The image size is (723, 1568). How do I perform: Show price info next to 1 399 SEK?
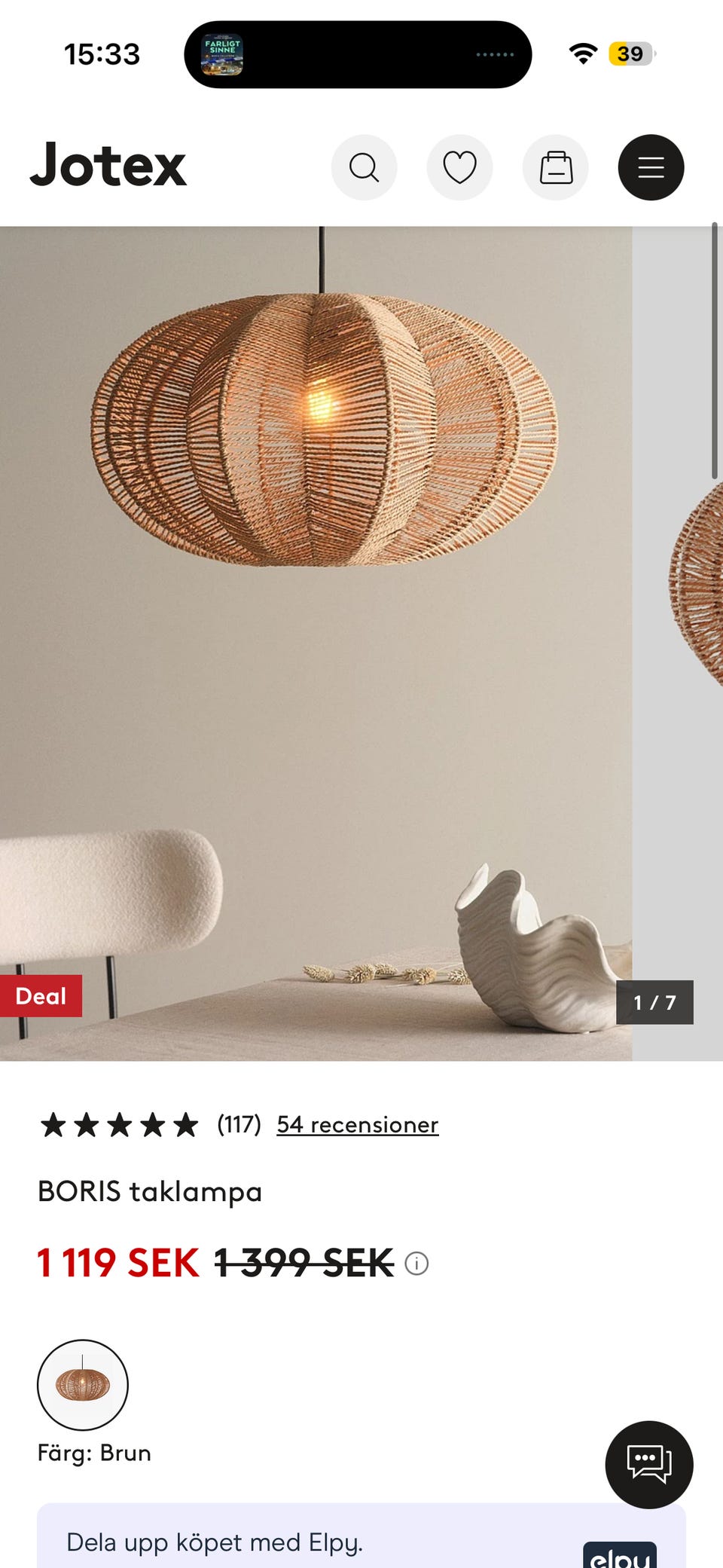[x=416, y=1263]
